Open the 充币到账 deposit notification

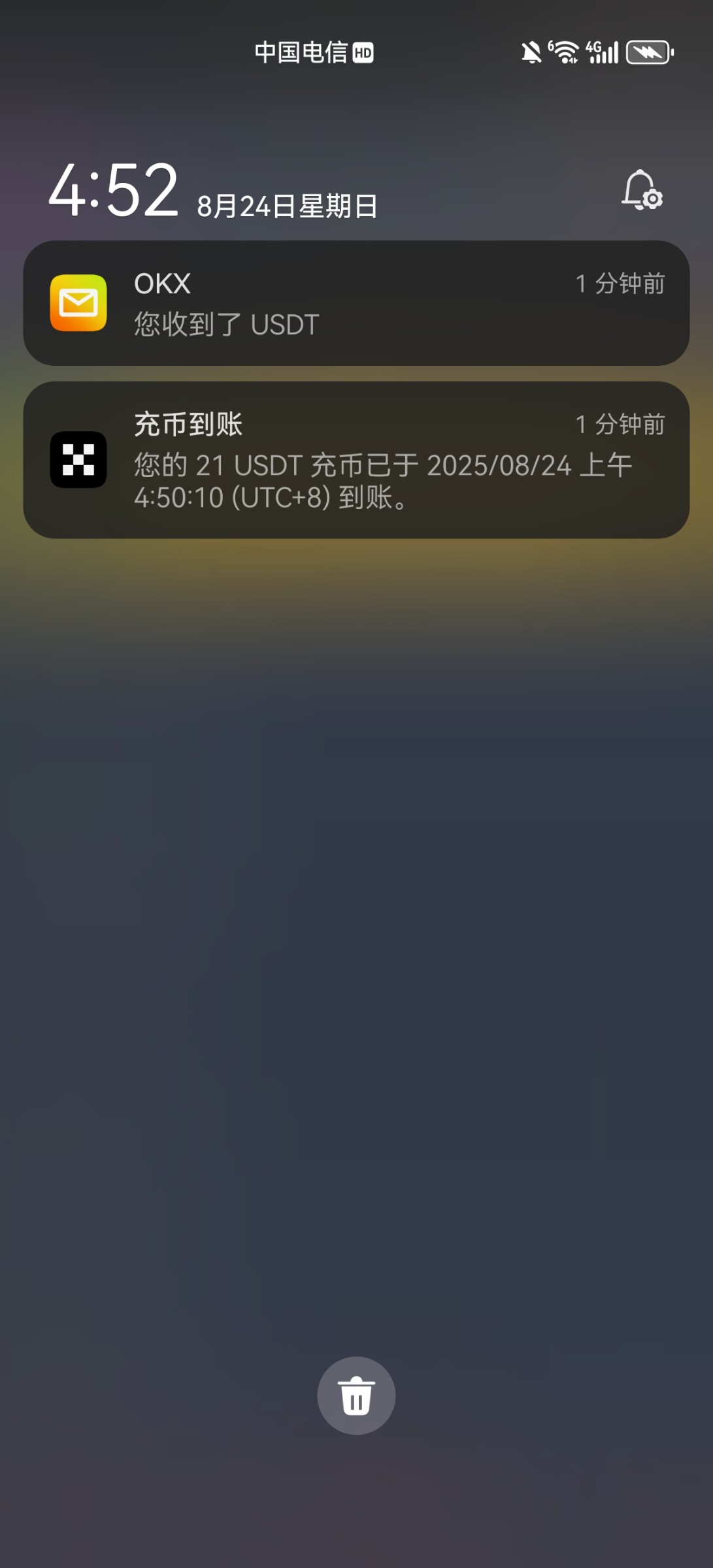click(x=356, y=461)
